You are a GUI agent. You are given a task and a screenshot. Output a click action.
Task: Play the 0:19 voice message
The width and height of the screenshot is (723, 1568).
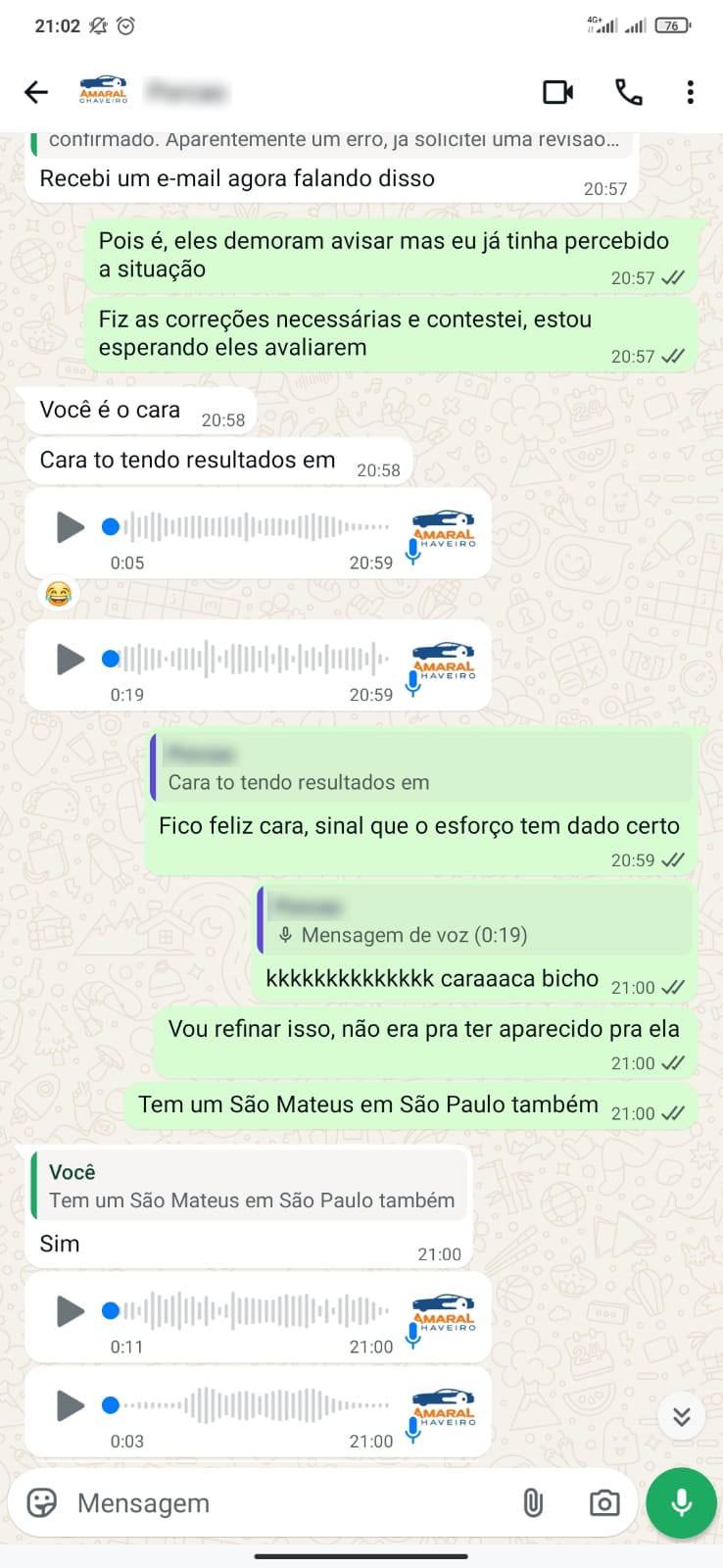click(69, 660)
